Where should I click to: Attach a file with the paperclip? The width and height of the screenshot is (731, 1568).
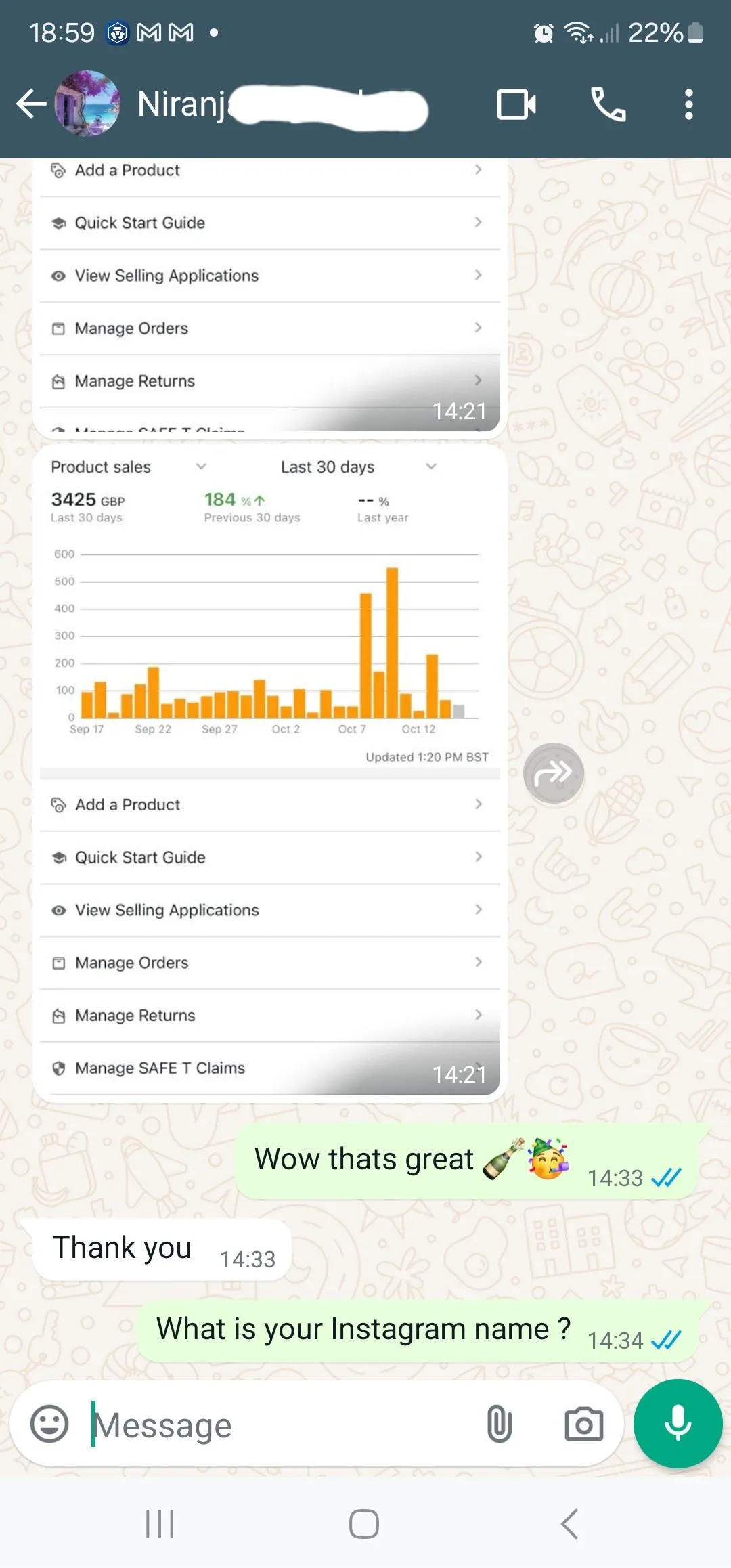500,1424
